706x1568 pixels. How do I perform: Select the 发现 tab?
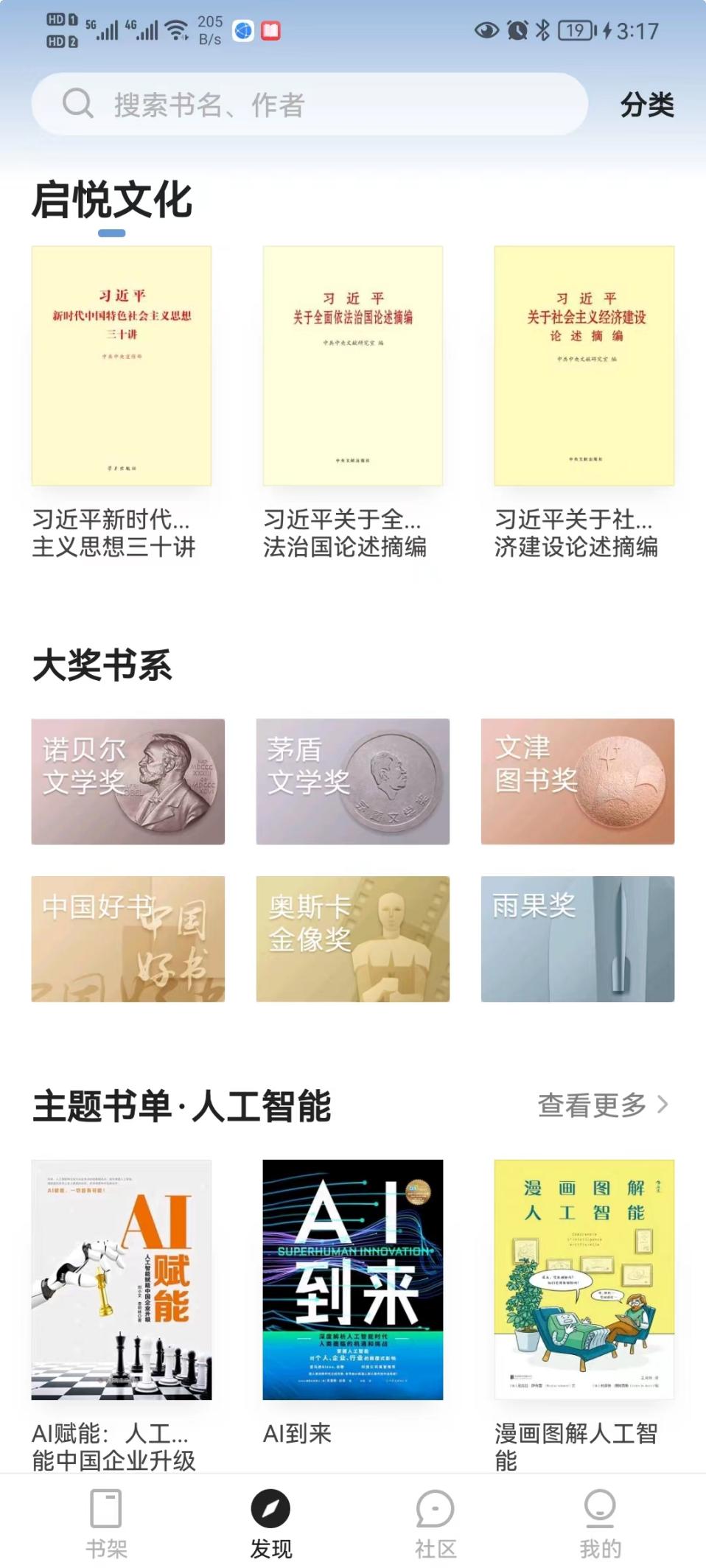[x=270, y=1522]
